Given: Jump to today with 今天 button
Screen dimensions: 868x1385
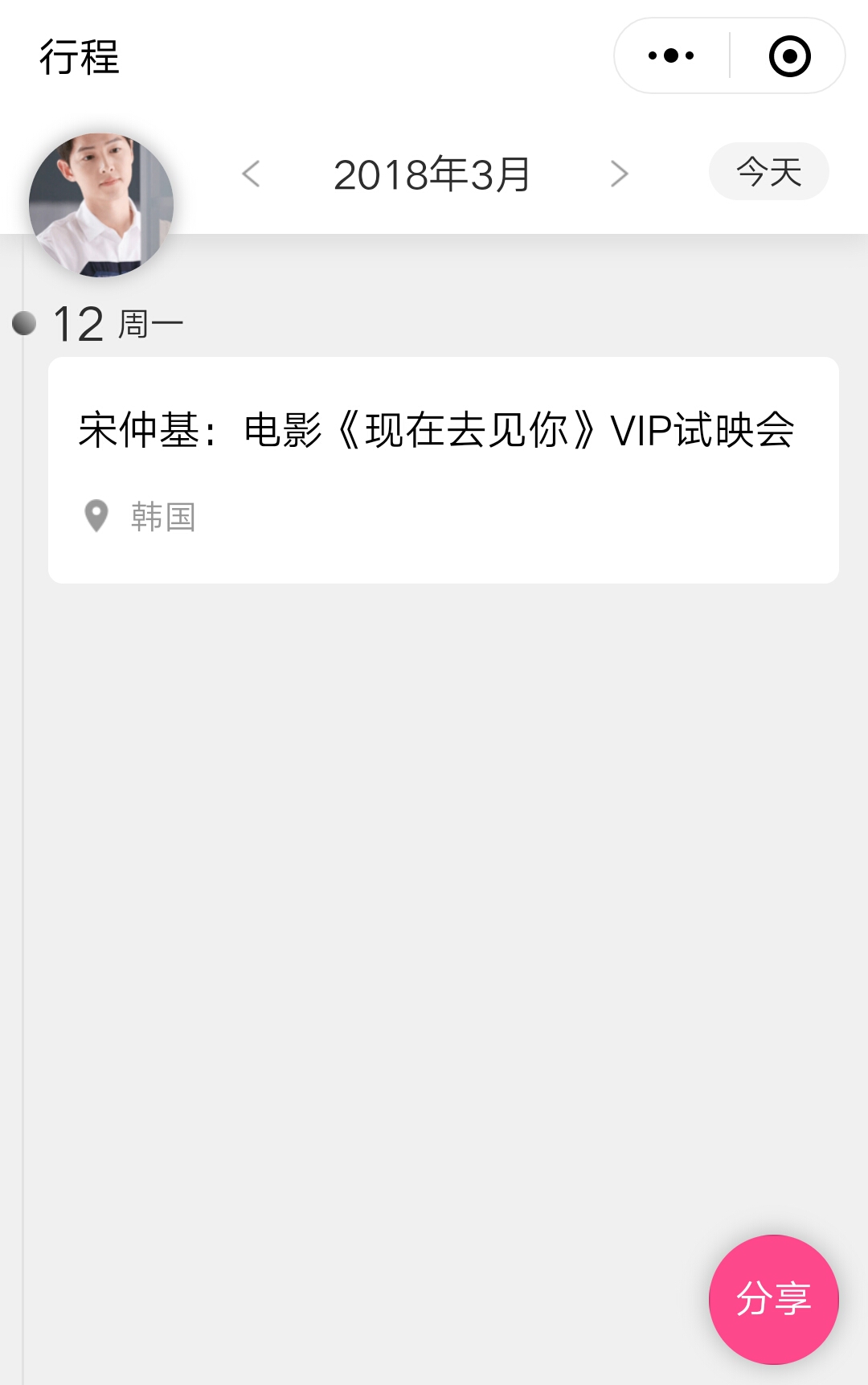Looking at the screenshot, I should (768, 172).
